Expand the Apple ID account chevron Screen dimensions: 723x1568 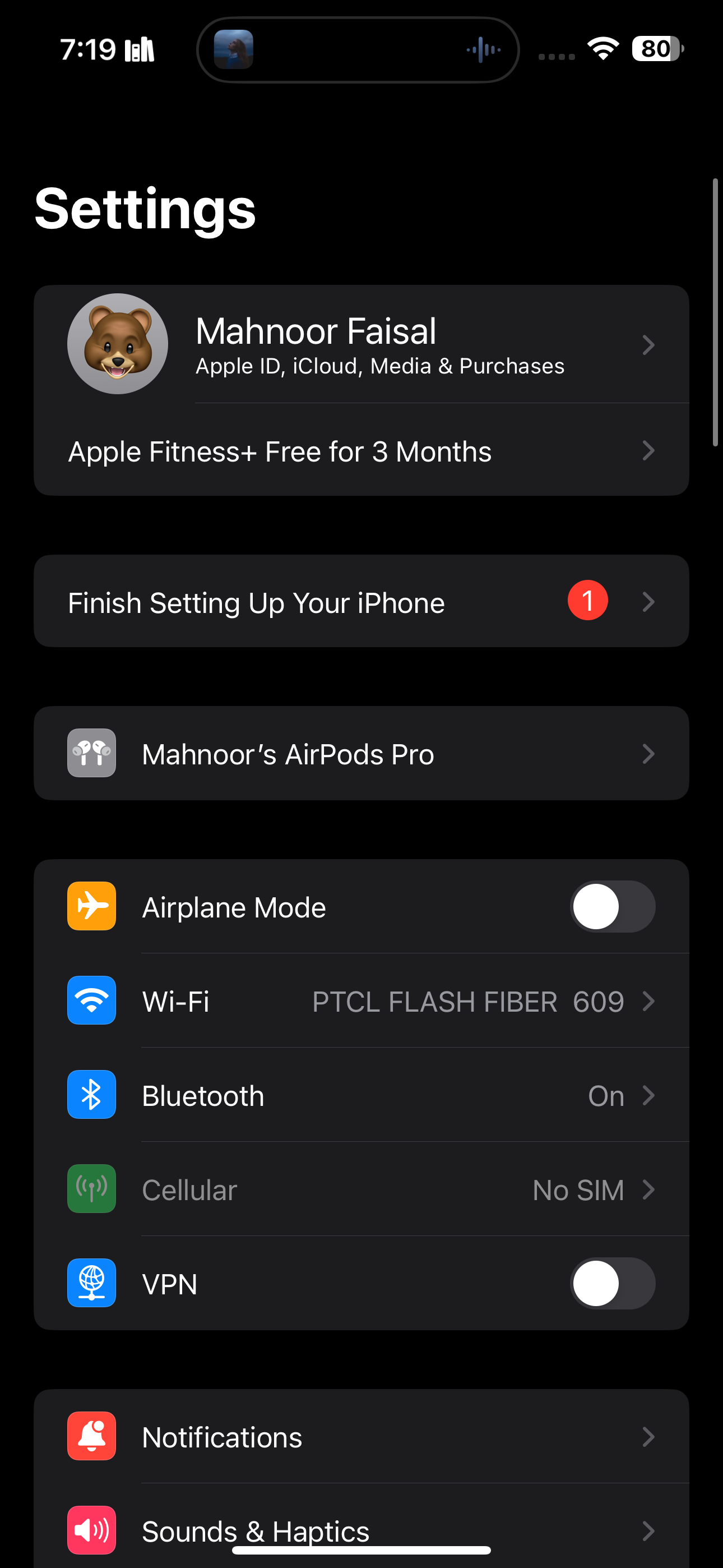pyautogui.click(x=650, y=344)
